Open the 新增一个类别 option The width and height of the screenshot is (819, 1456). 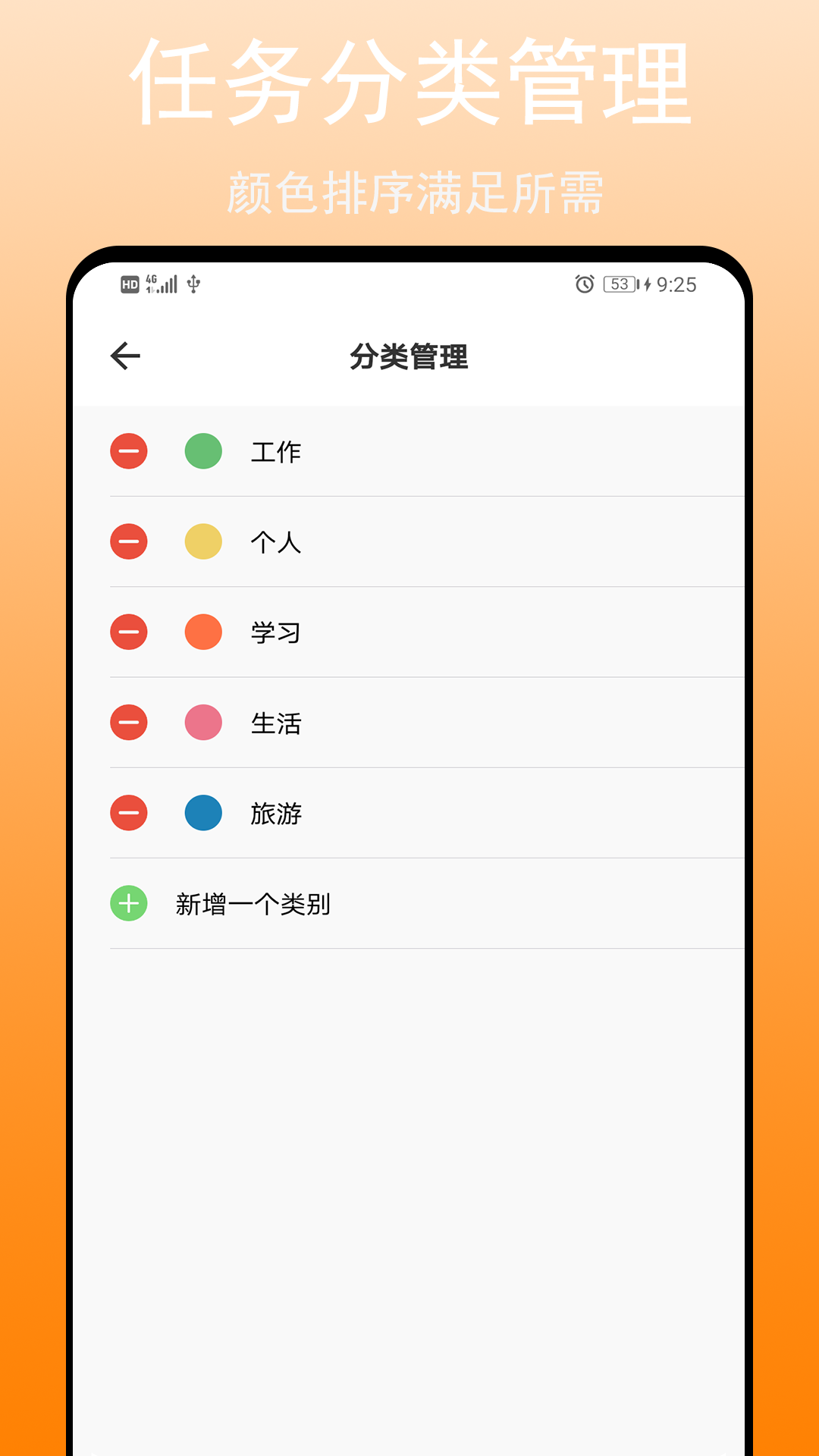(x=253, y=904)
